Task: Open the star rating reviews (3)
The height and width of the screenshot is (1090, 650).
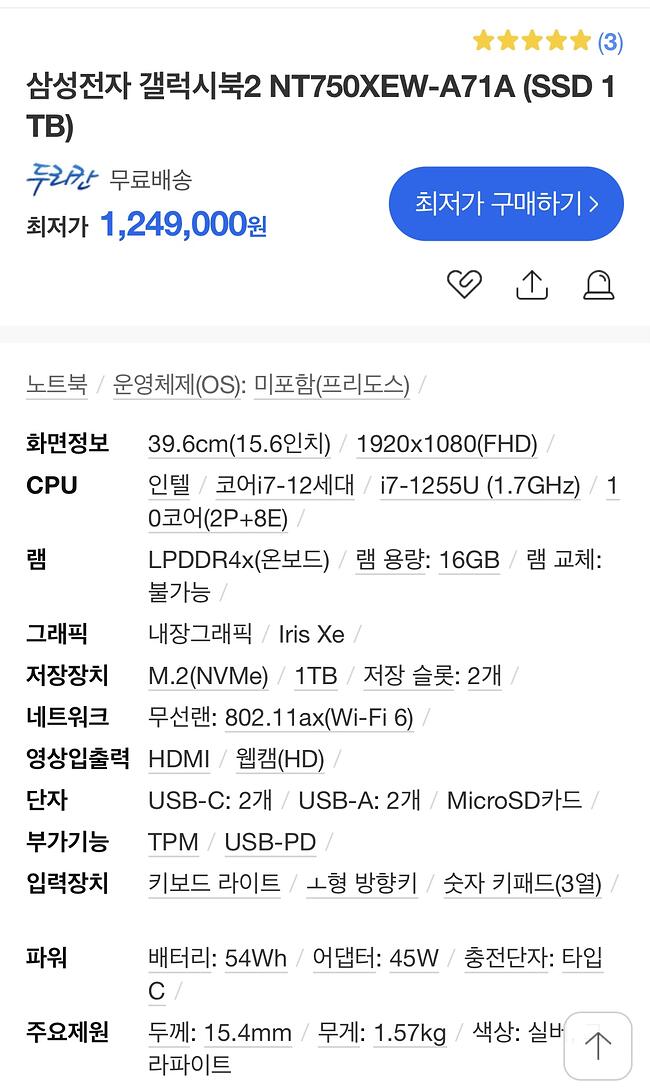Action: [x=548, y=41]
